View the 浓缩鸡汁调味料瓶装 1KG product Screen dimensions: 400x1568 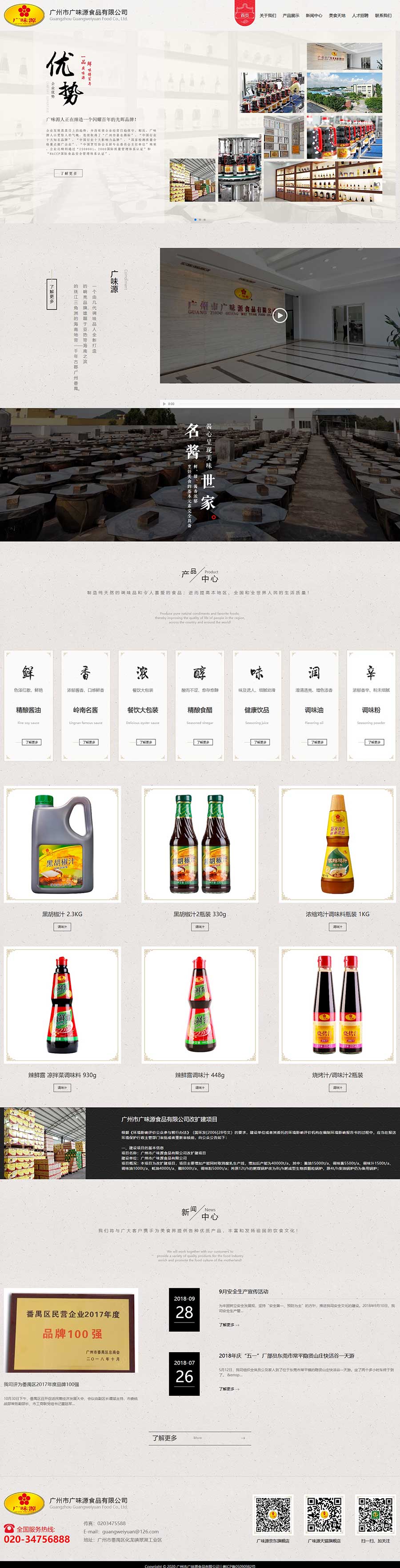pyautogui.click(x=337, y=844)
